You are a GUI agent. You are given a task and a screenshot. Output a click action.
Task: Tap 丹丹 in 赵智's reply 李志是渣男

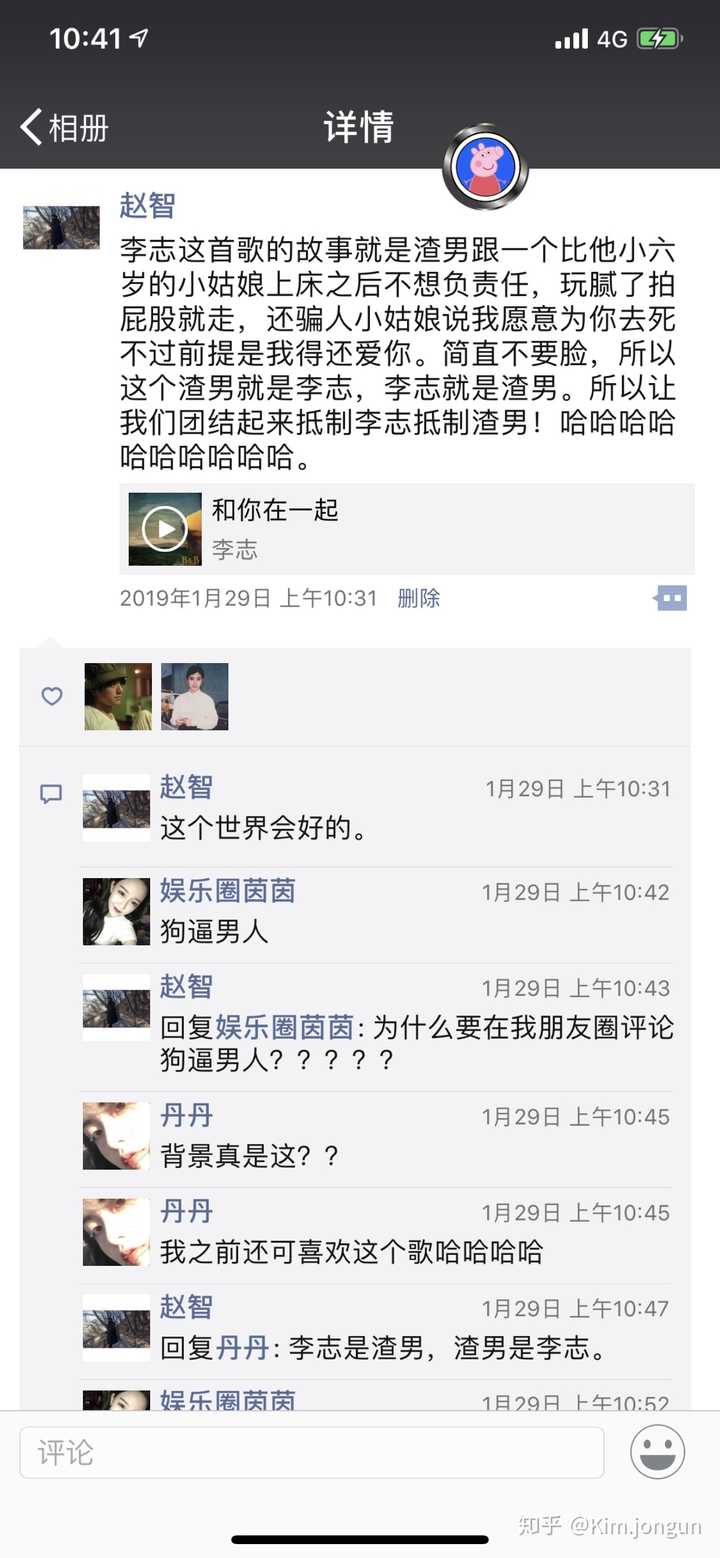click(243, 1348)
